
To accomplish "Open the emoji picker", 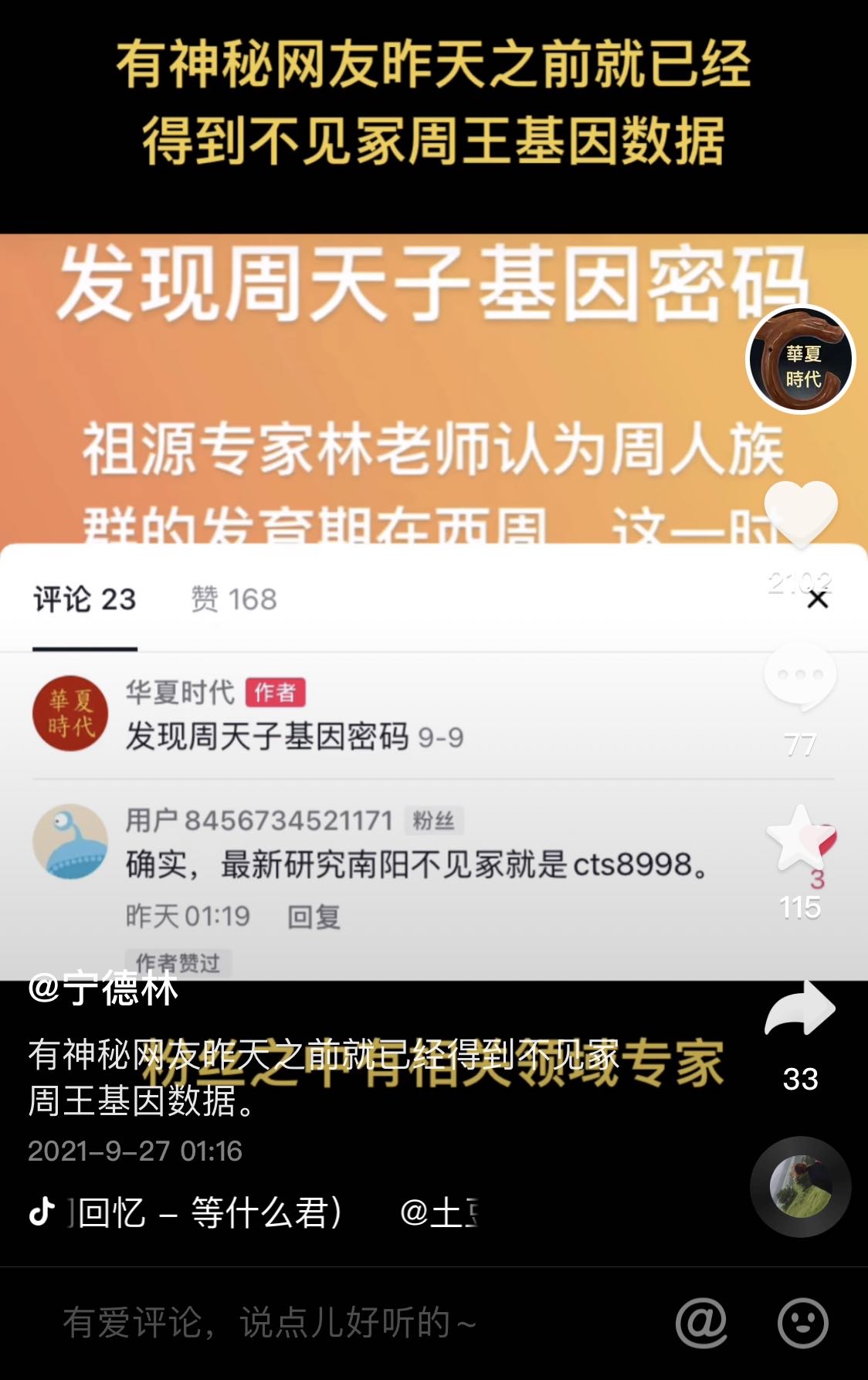I will (802, 1323).
